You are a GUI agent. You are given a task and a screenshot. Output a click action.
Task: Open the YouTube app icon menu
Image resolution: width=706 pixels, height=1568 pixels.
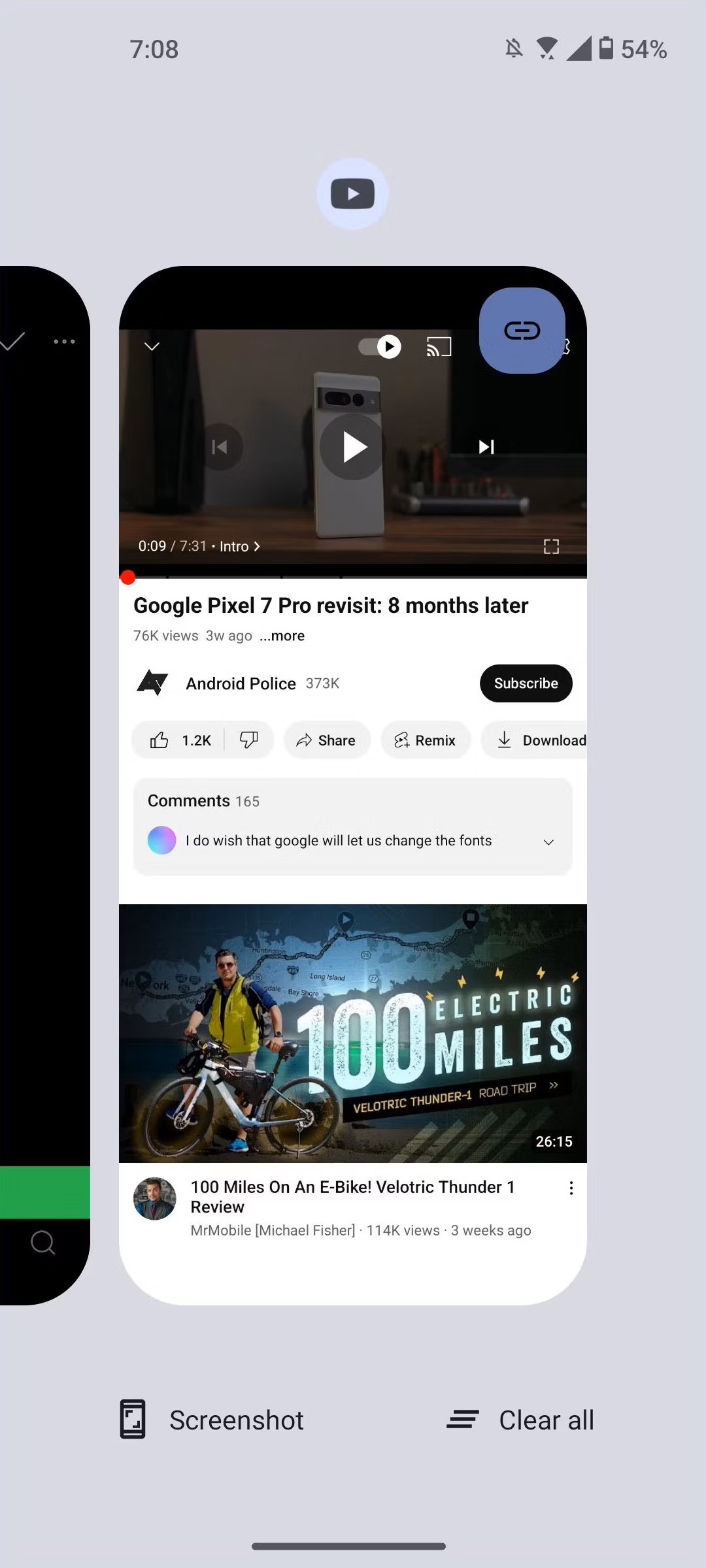point(352,194)
